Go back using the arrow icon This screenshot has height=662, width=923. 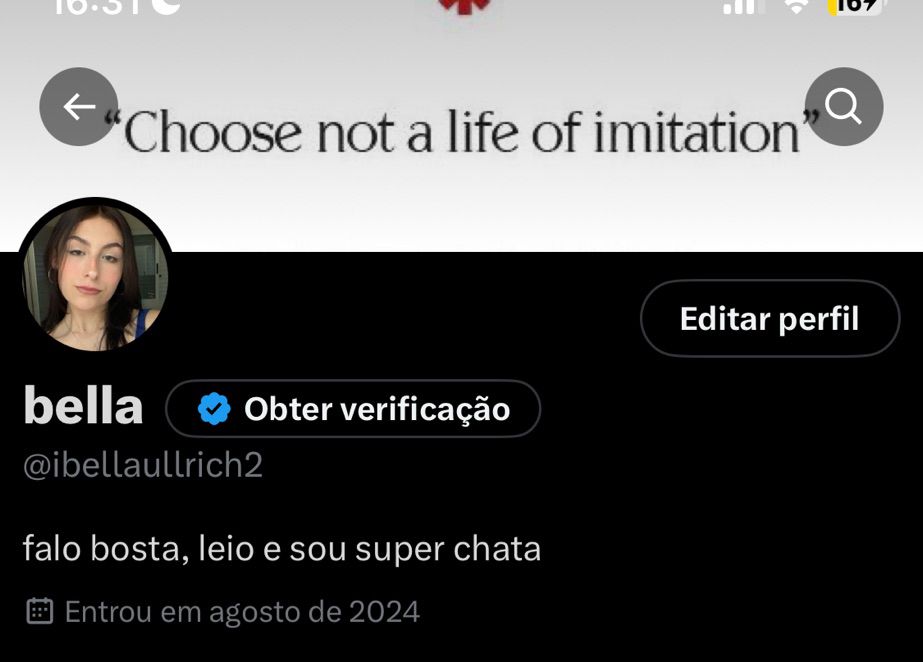click(x=78, y=107)
